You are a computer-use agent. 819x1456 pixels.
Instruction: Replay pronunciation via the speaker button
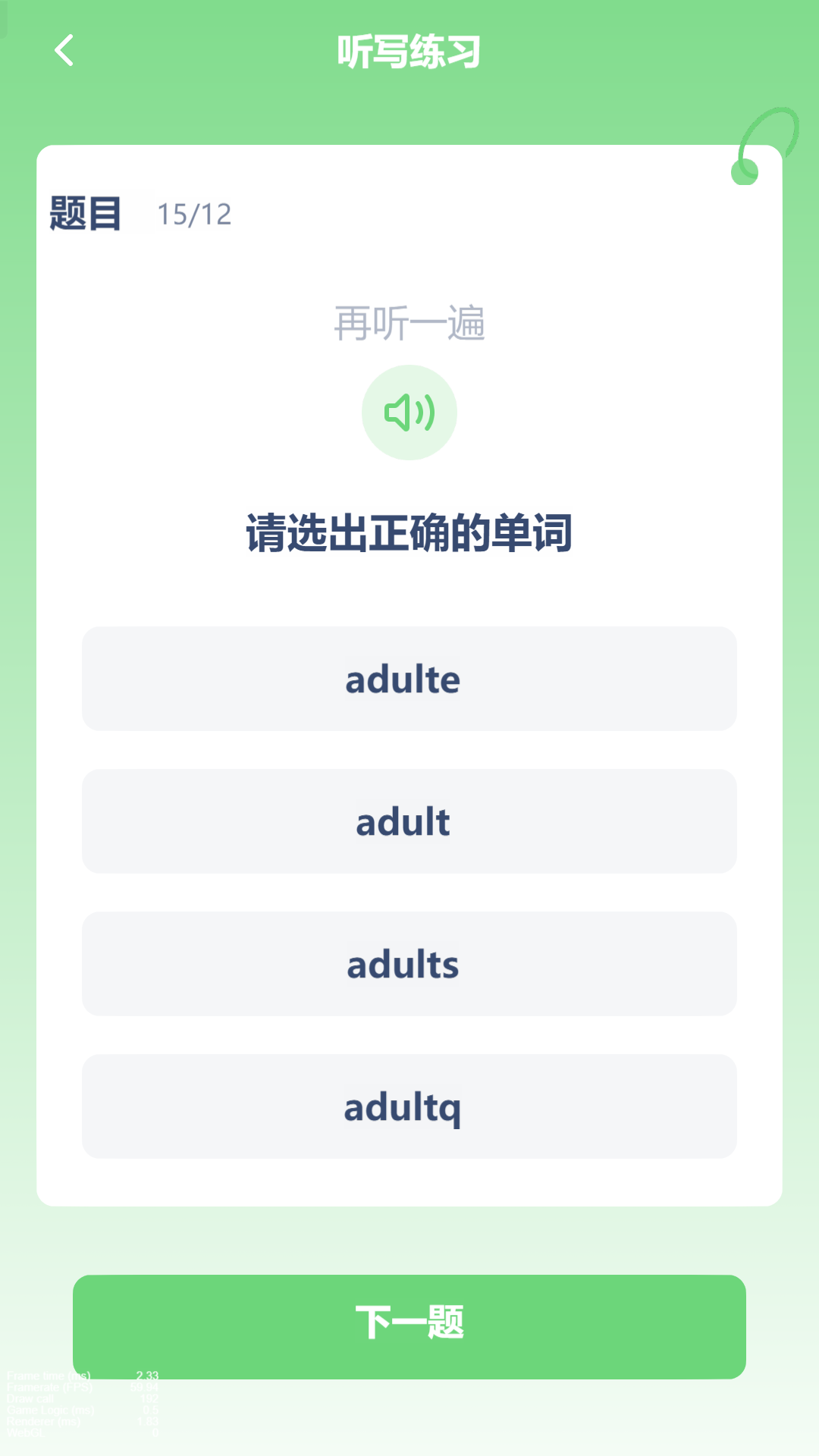point(409,412)
